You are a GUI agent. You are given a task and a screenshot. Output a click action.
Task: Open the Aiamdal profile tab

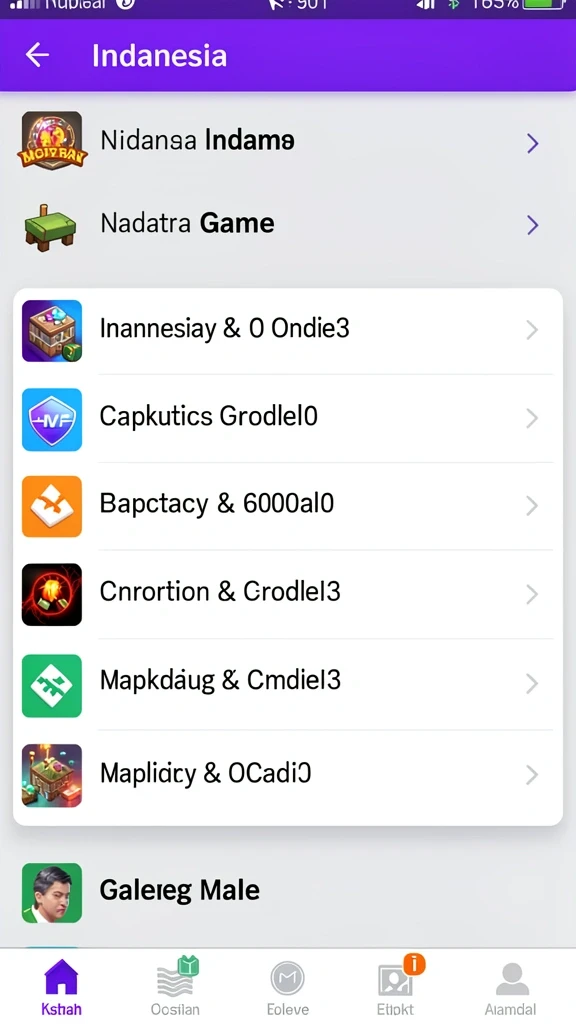[511, 987]
